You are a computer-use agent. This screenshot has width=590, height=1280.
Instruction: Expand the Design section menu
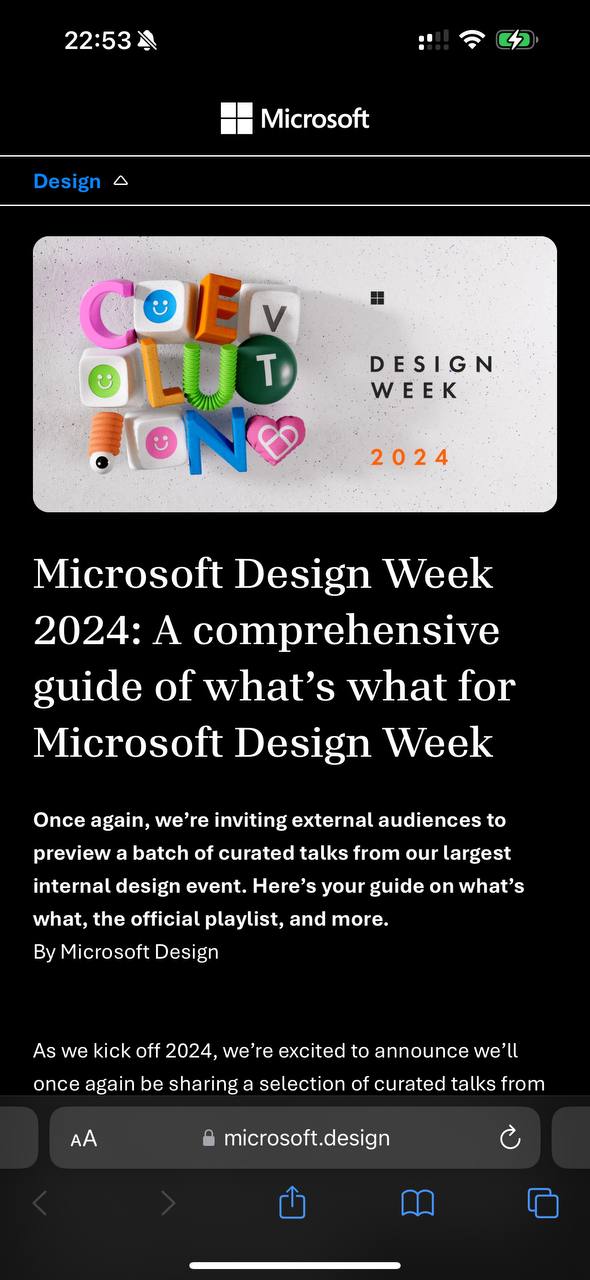[81, 181]
